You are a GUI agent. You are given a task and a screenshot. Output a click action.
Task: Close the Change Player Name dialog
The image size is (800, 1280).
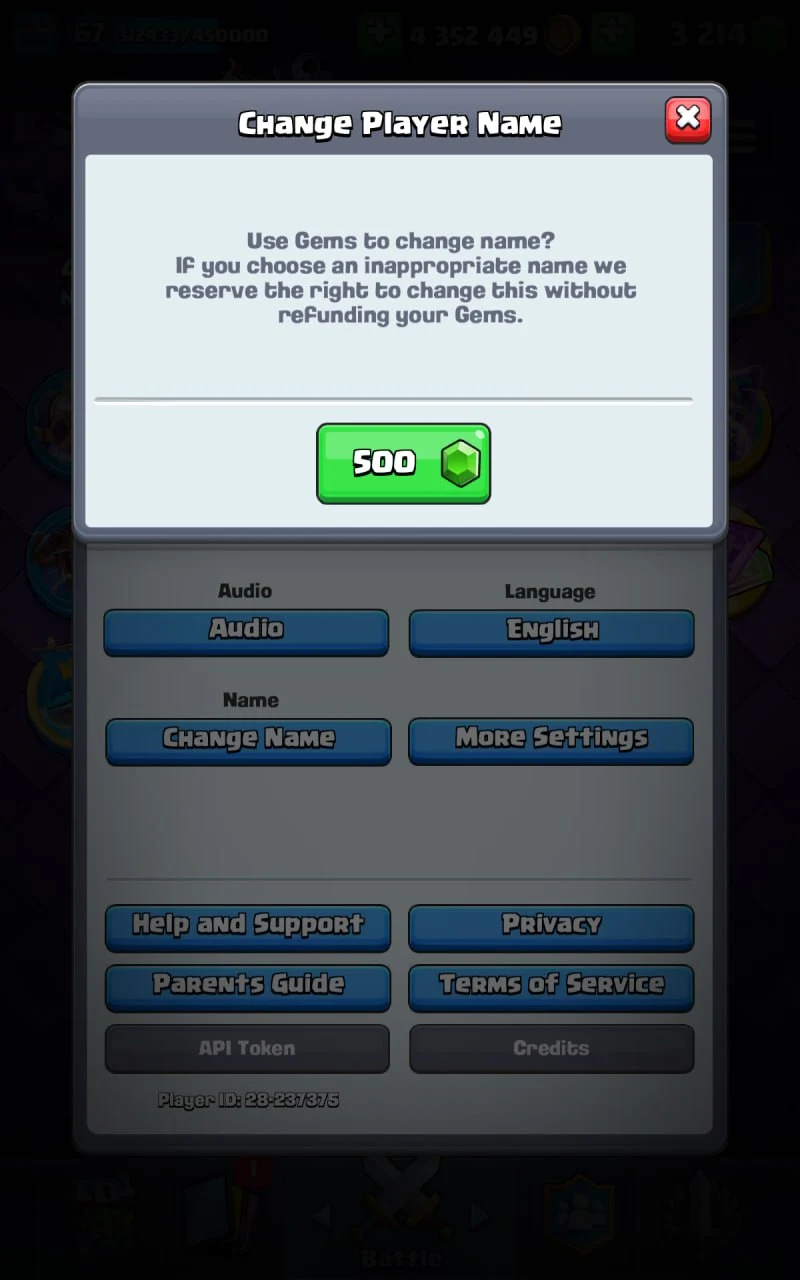coord(688,120)
